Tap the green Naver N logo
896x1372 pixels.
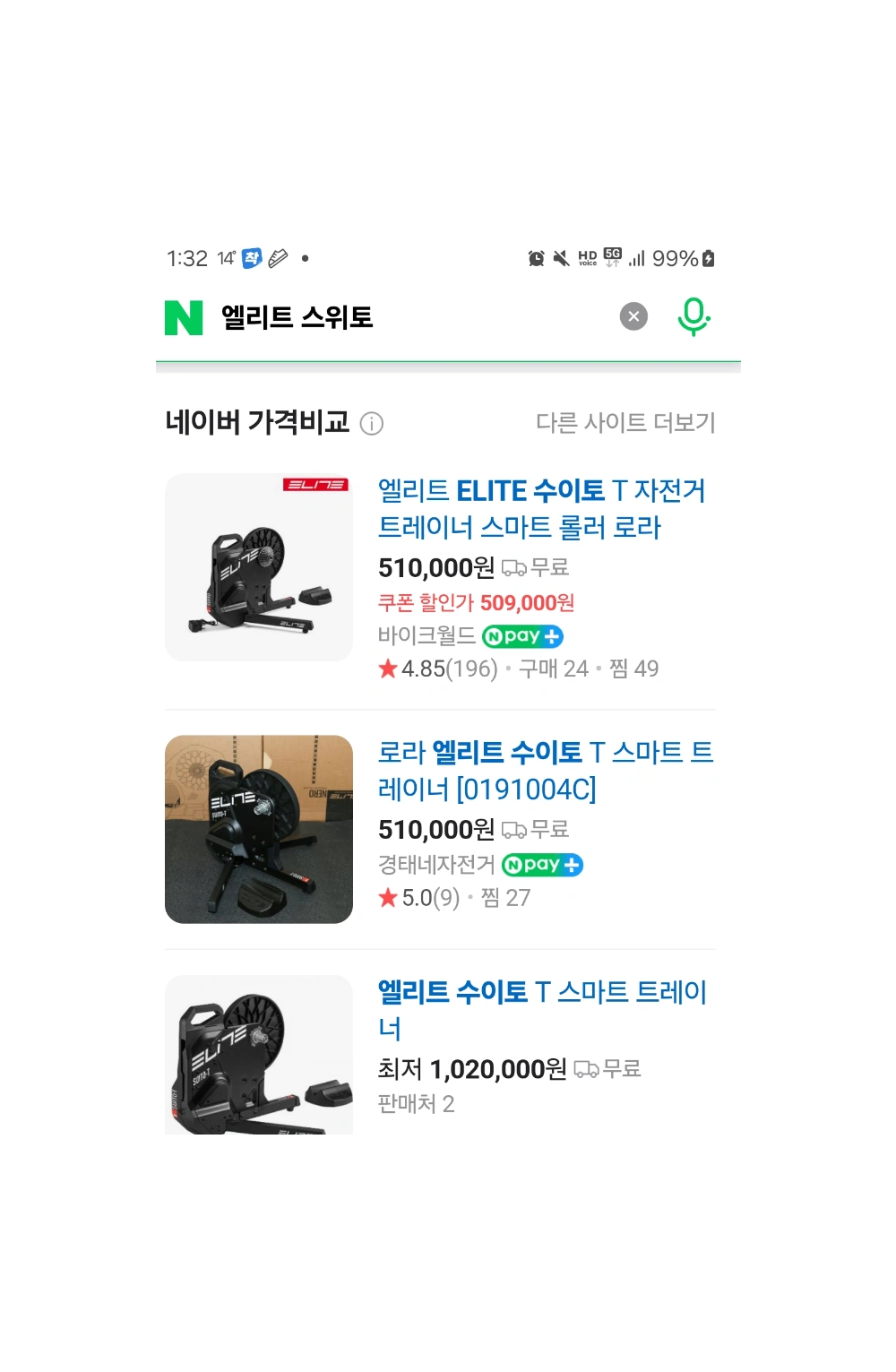coord(184,317)
